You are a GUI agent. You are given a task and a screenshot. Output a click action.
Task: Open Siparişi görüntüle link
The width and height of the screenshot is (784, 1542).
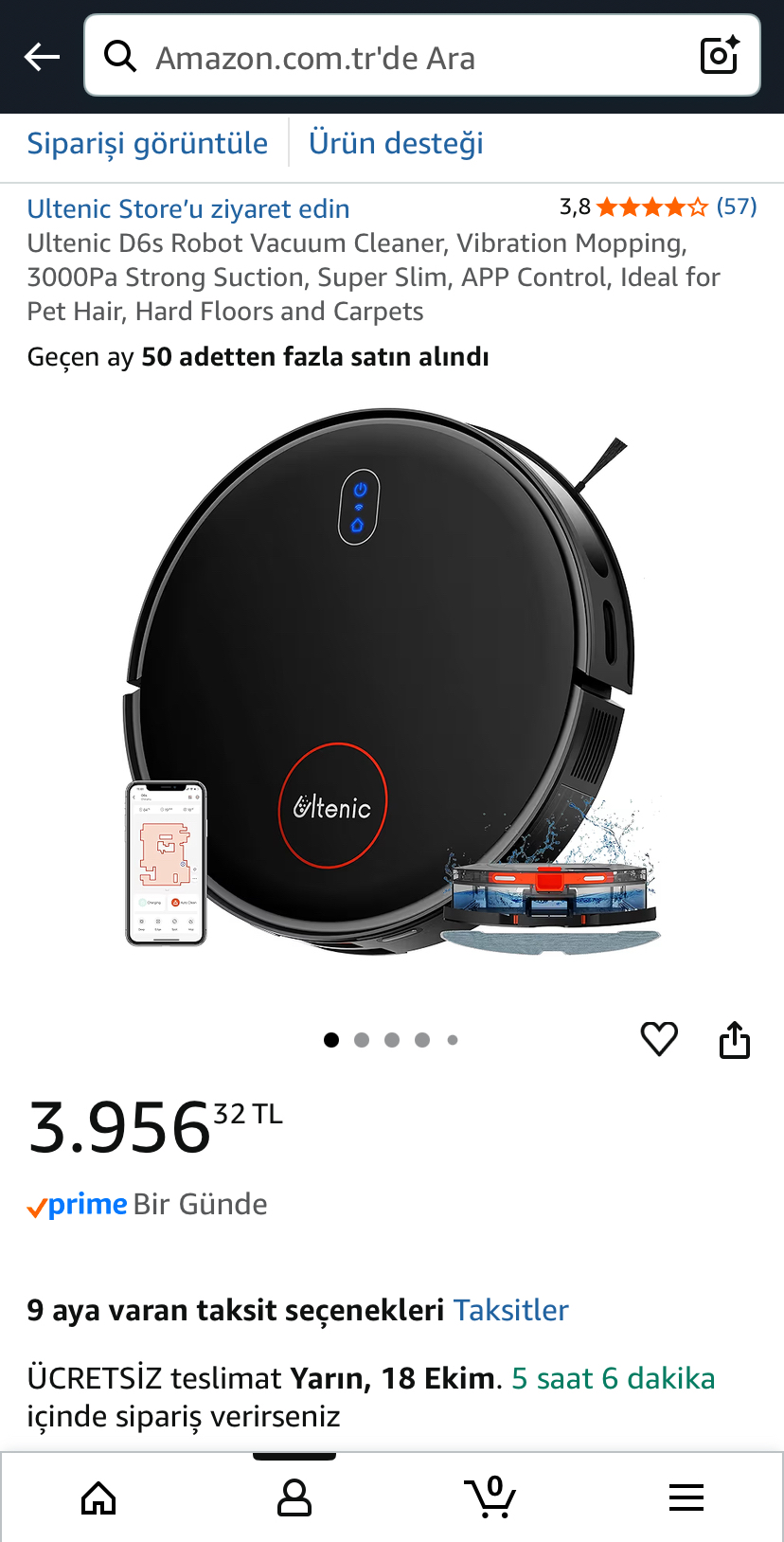148,144
